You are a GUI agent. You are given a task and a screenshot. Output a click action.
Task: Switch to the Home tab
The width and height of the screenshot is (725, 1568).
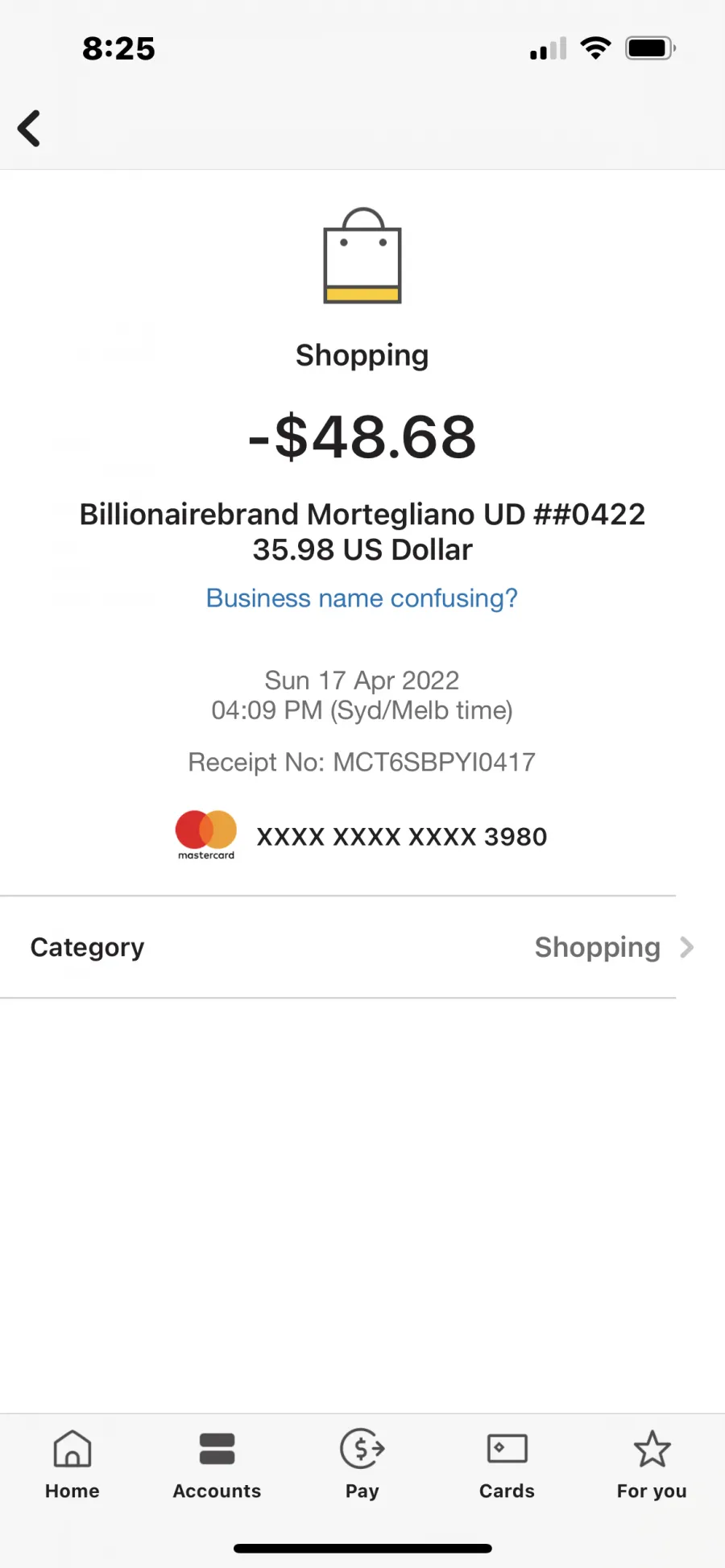[x=72, y=1465]
